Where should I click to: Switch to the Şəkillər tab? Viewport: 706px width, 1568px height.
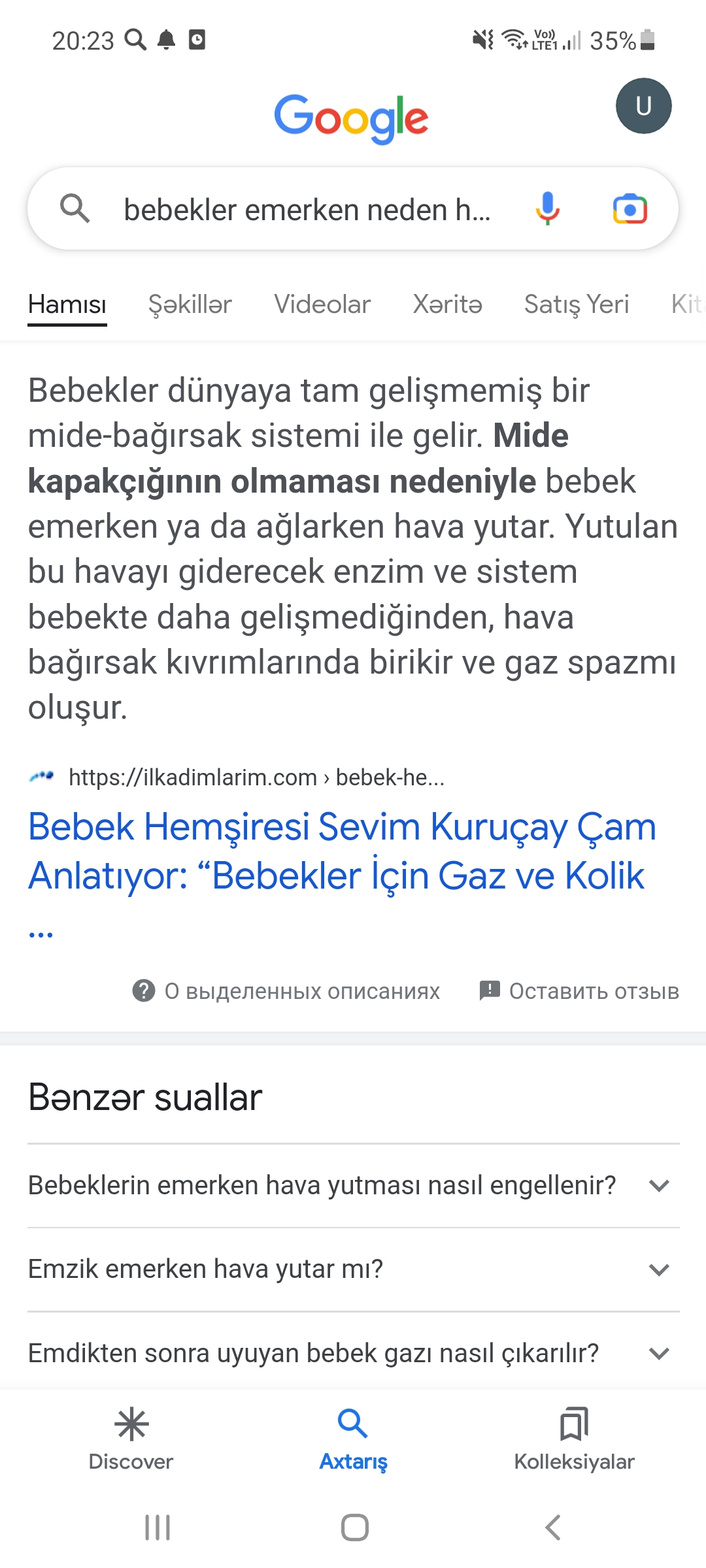coord(190,304)
